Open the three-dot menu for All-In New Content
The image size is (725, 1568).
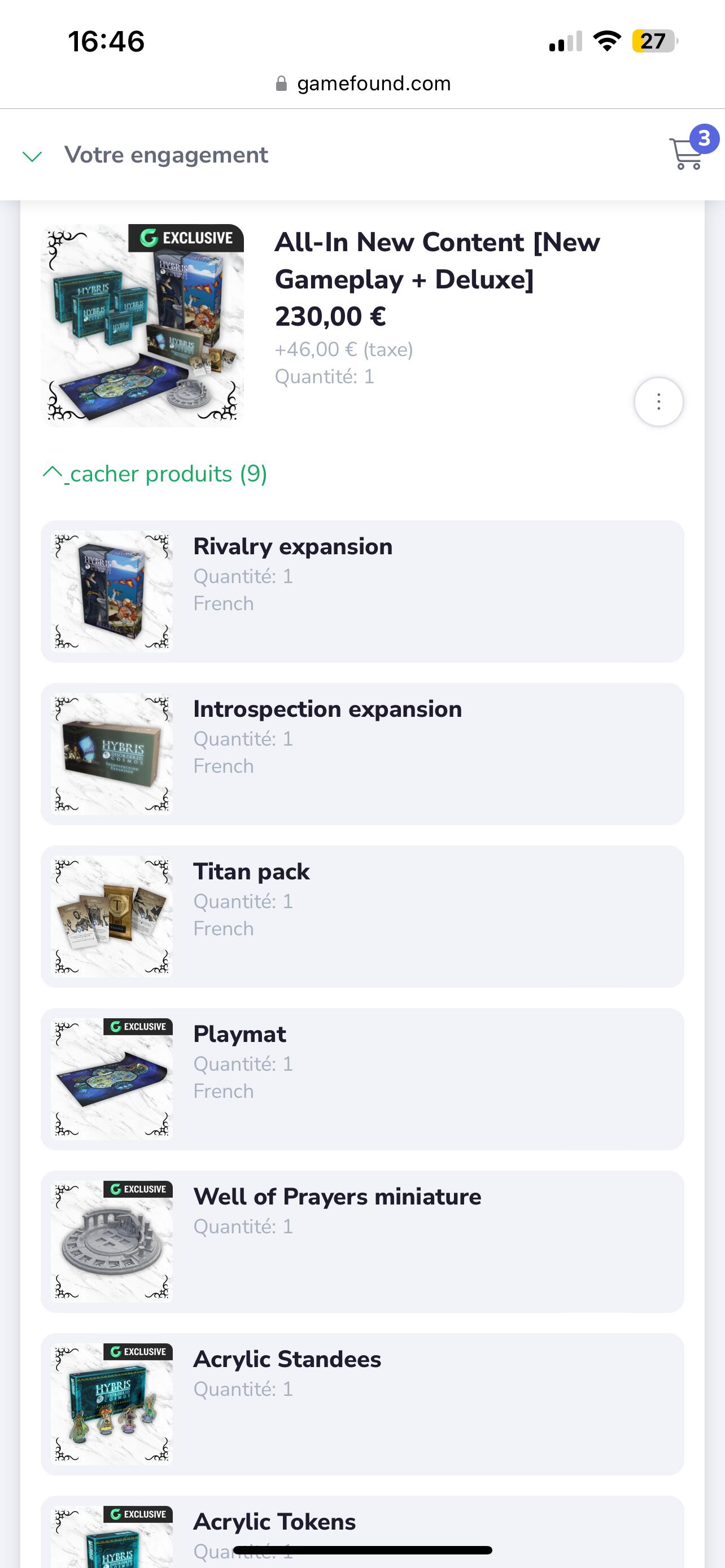pyautogui.click(x=658, y=402)
